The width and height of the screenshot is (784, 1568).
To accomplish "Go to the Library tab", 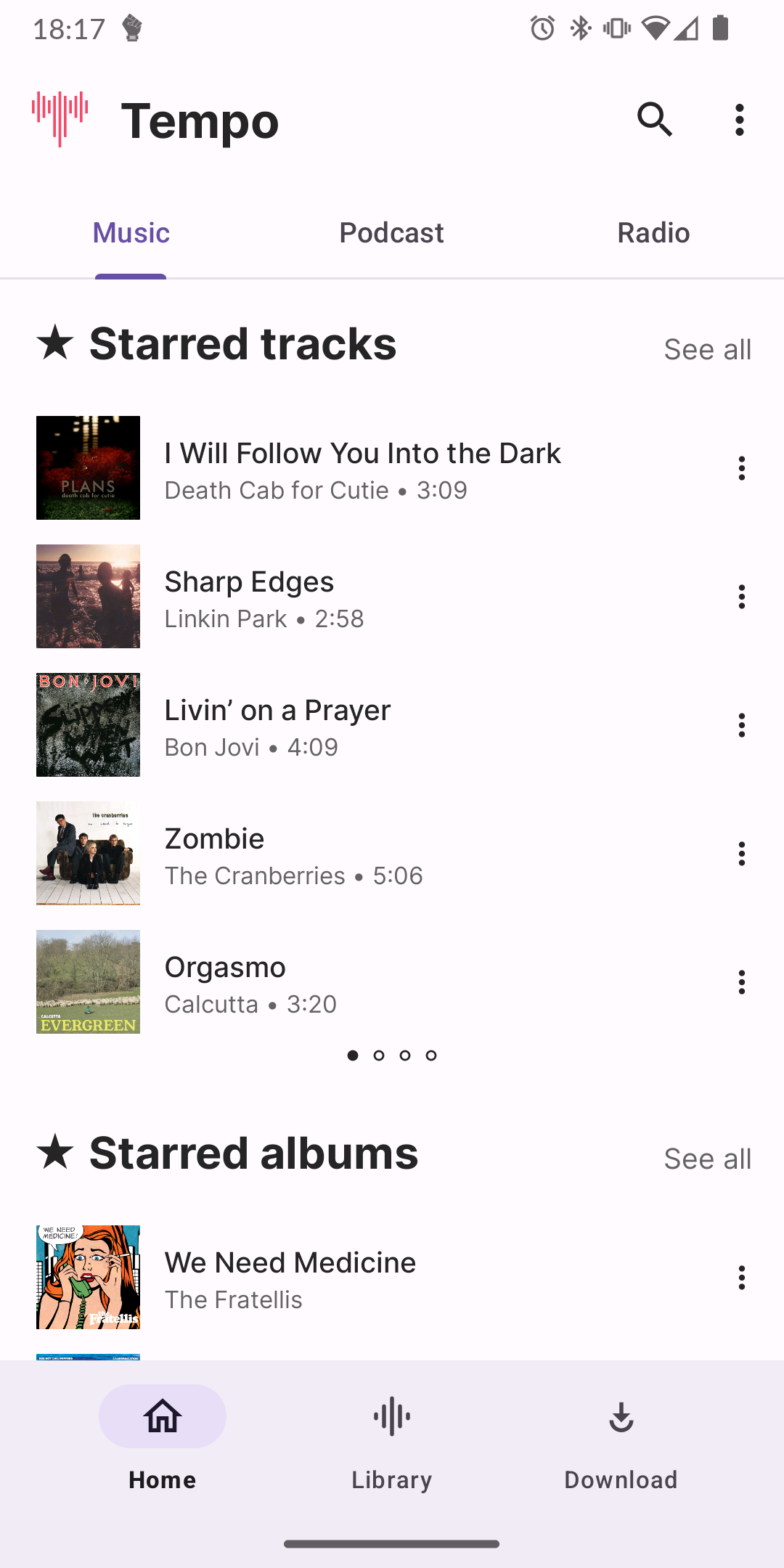I will coord(391,1441).
